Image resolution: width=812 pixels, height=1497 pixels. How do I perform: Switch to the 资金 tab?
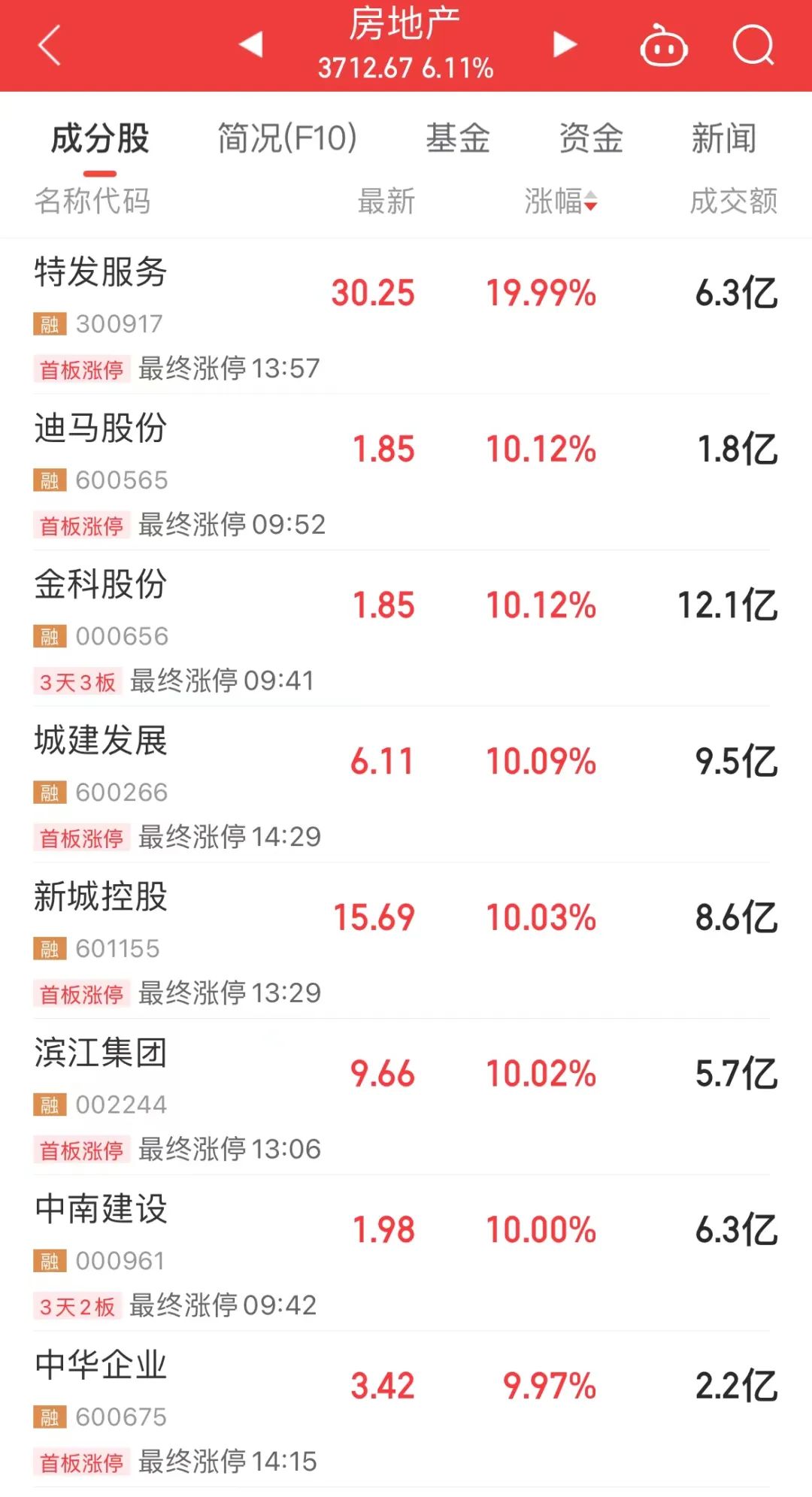click(591, 138)
